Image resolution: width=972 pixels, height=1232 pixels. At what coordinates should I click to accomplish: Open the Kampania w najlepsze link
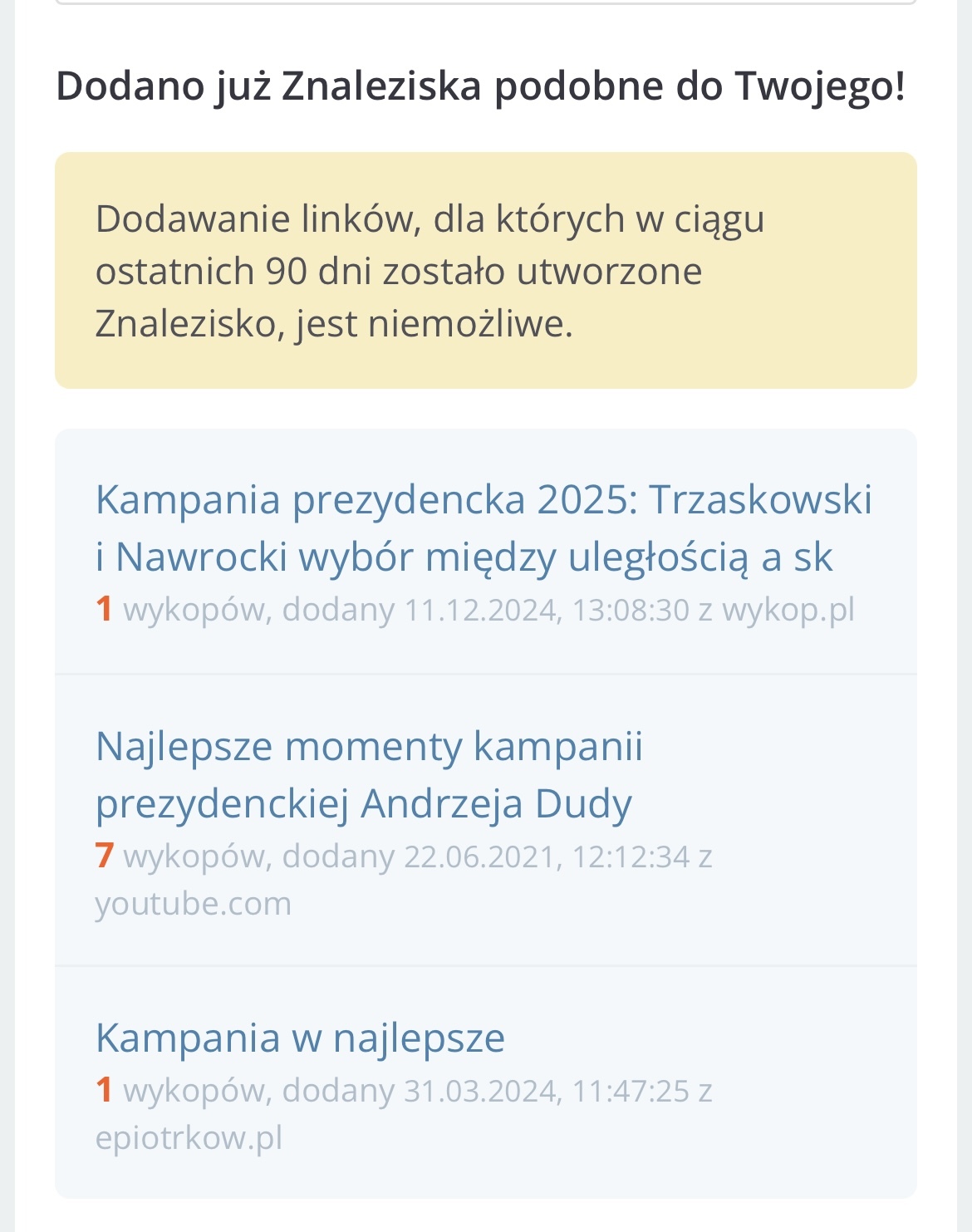[300, 1038]
